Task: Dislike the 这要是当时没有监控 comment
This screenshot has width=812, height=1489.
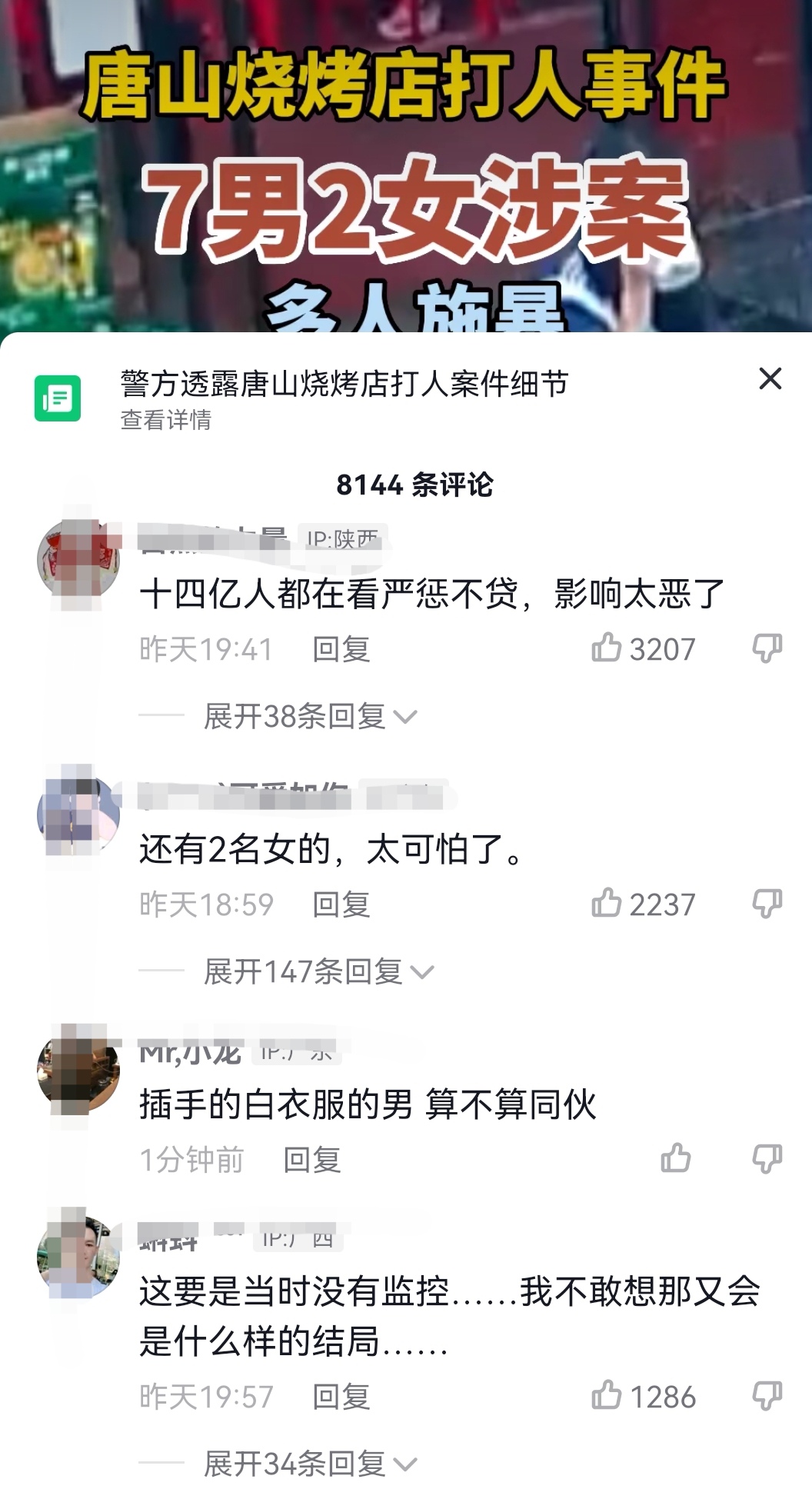Action: pos(767,1395)
